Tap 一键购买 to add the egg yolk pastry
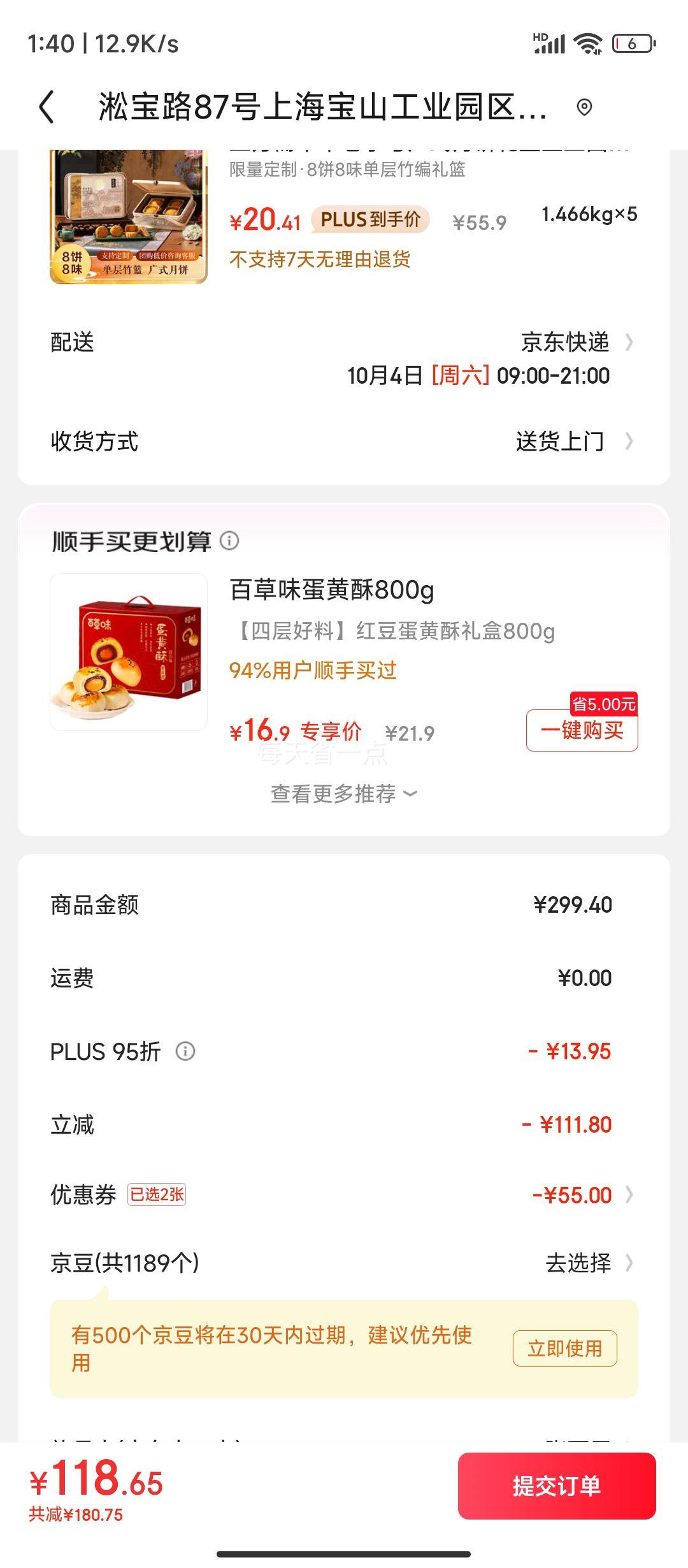The height and width of the screenshot is (1568, 688). [582, 730]
